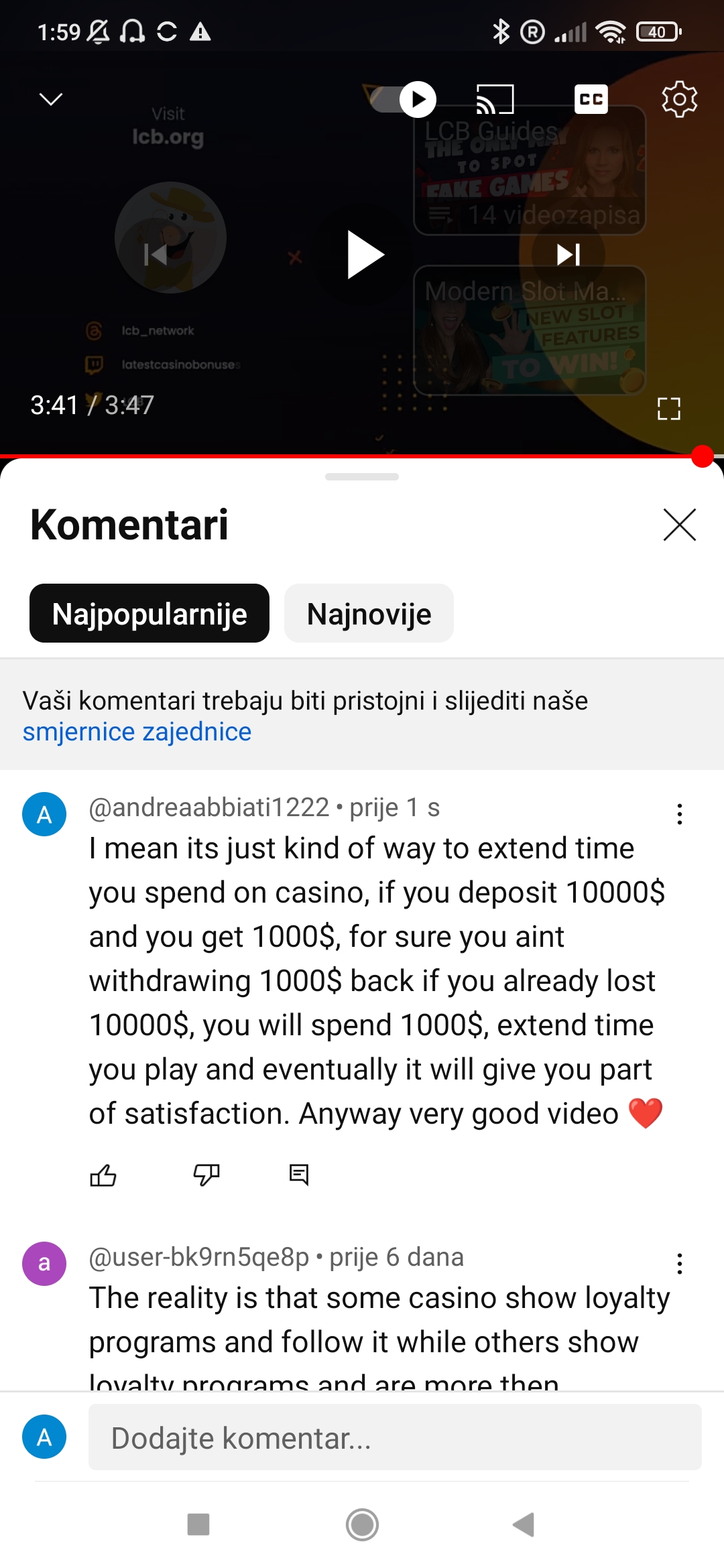The image size is (724, 1568).
Task: Dislike the comment by @andreaabbiati1222
Action: [x=206, y=1175]
